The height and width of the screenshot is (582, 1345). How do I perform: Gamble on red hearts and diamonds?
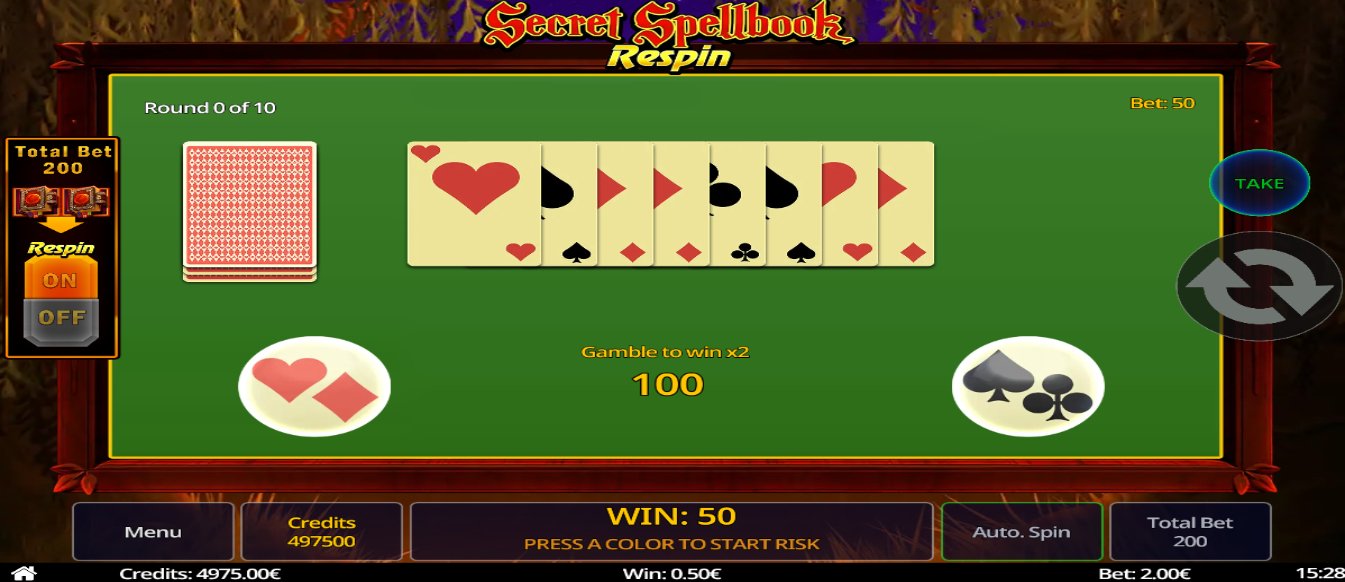[x=314, y=386]
